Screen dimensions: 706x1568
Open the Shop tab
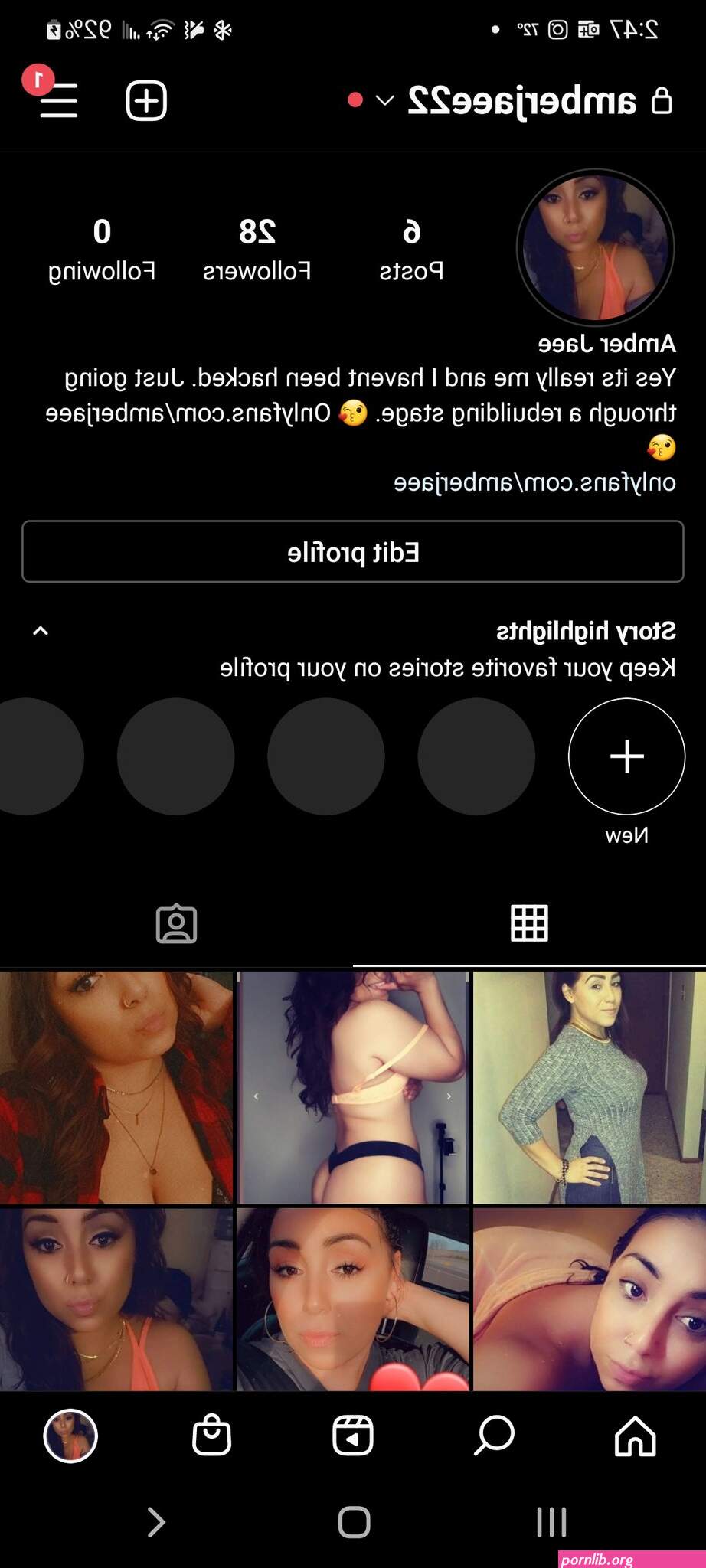pyautogui.click(x=211, y=1436)
